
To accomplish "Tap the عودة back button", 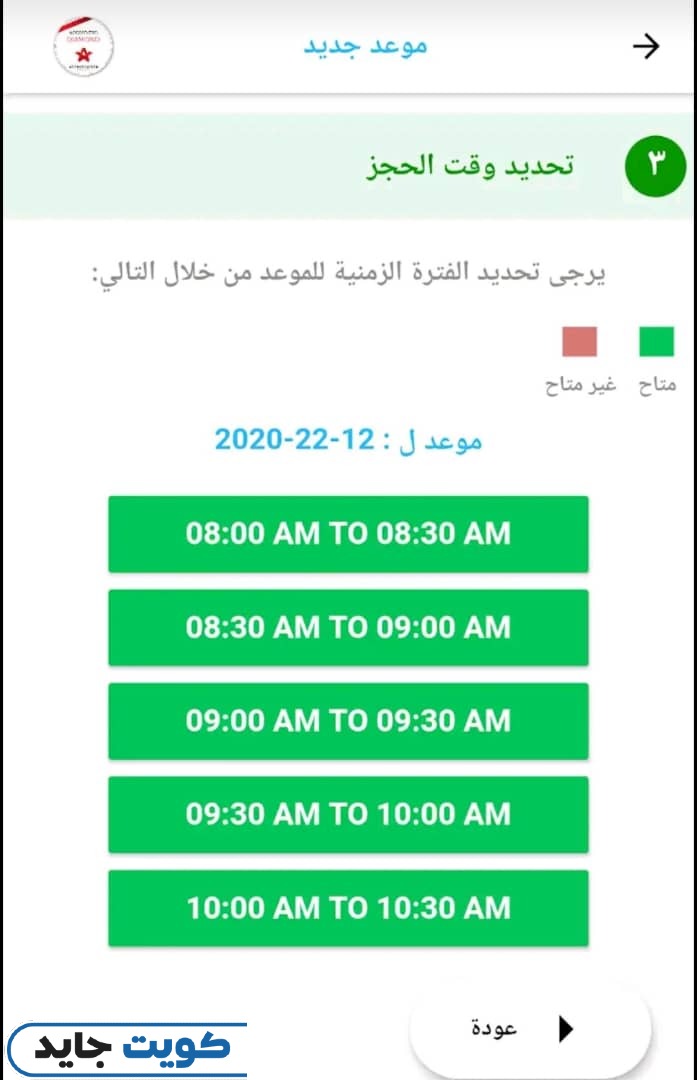I will coord(530,1028).
